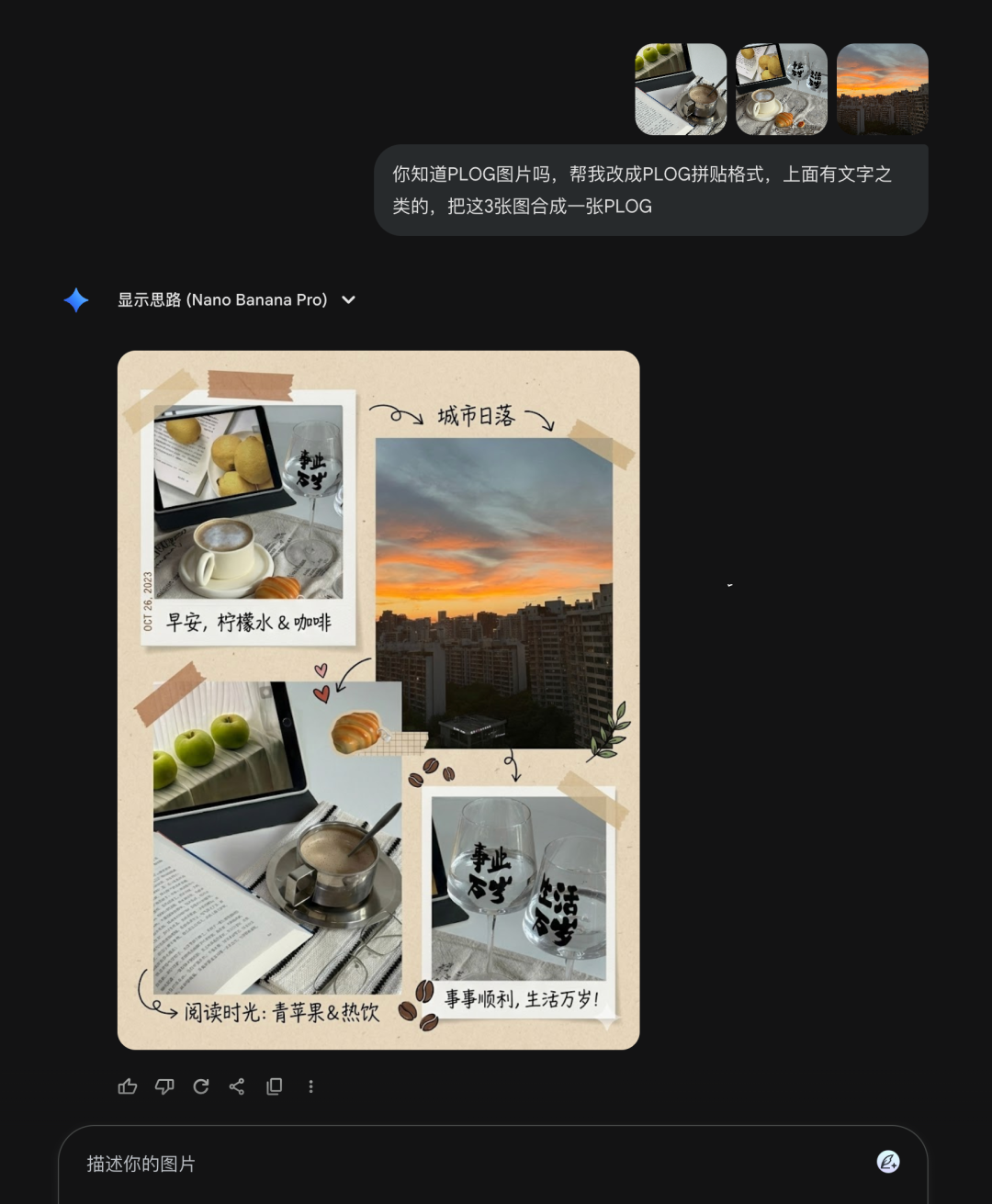
Task: Open the city sunset uploaded thumbnail
Action: (x=882, y=89)
